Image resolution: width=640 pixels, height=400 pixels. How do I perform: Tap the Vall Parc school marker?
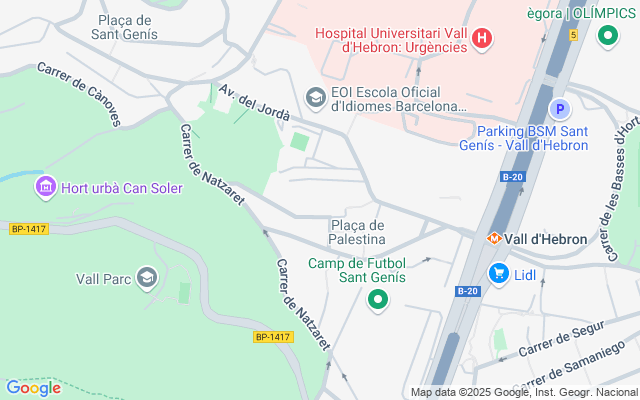click(x=147, y=277)
